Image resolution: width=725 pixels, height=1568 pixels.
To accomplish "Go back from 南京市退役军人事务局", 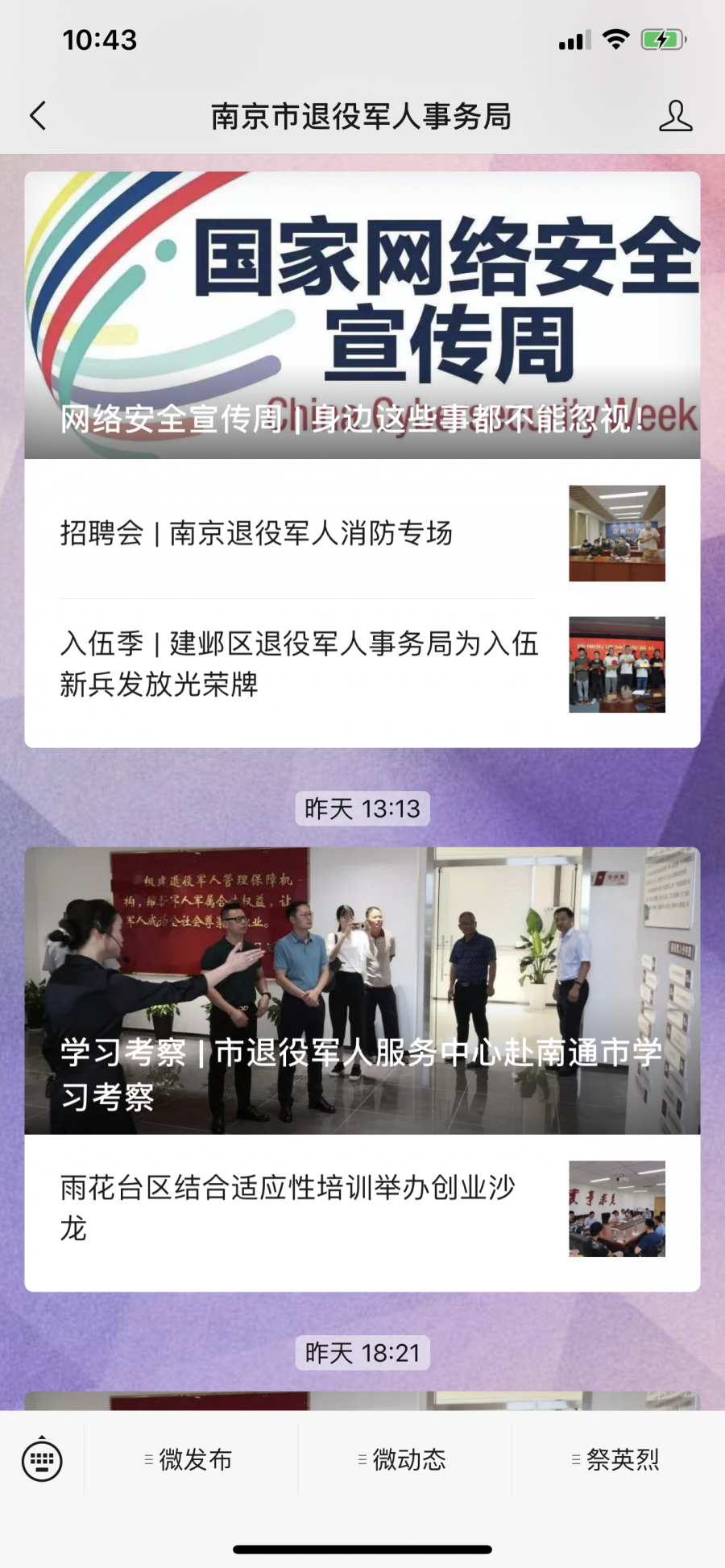I will tap(38, 116).
